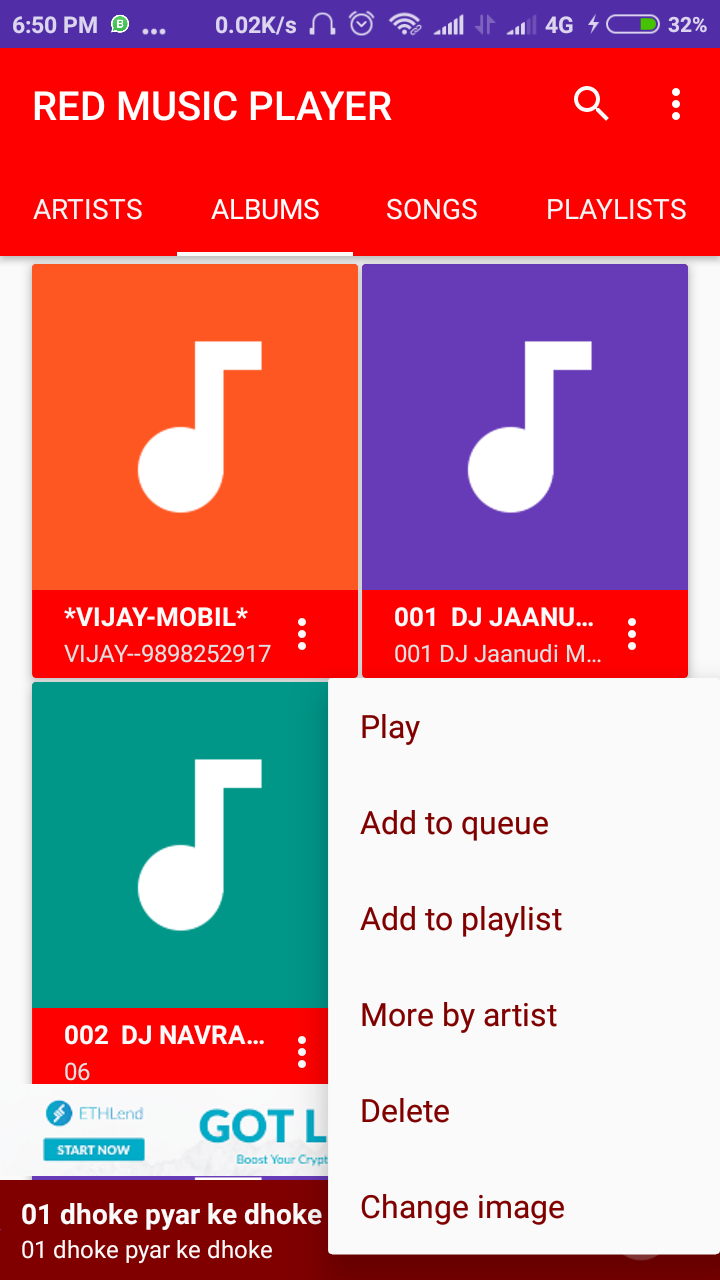Screen dimensions: 720x1280
Task: Switch to the PLAYLISTS tab
Action: pyautogui.click(x=616, y=210)
